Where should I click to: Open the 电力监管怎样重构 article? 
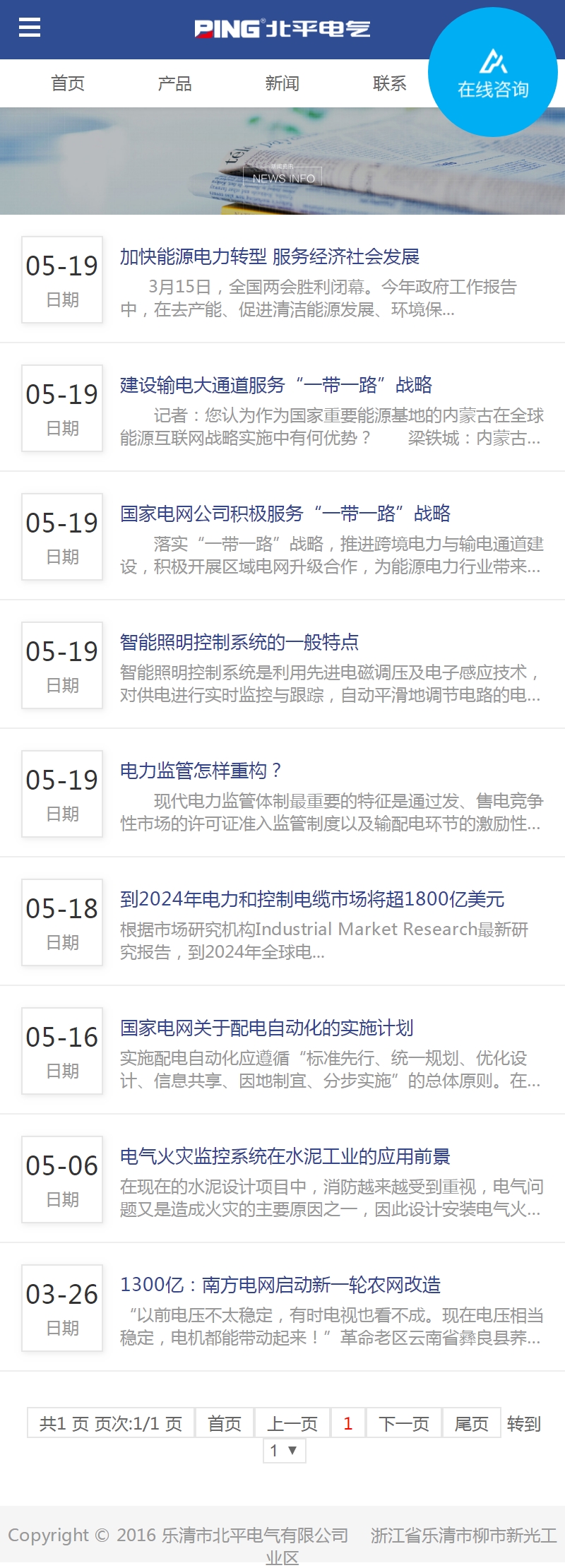pos(201,771)
